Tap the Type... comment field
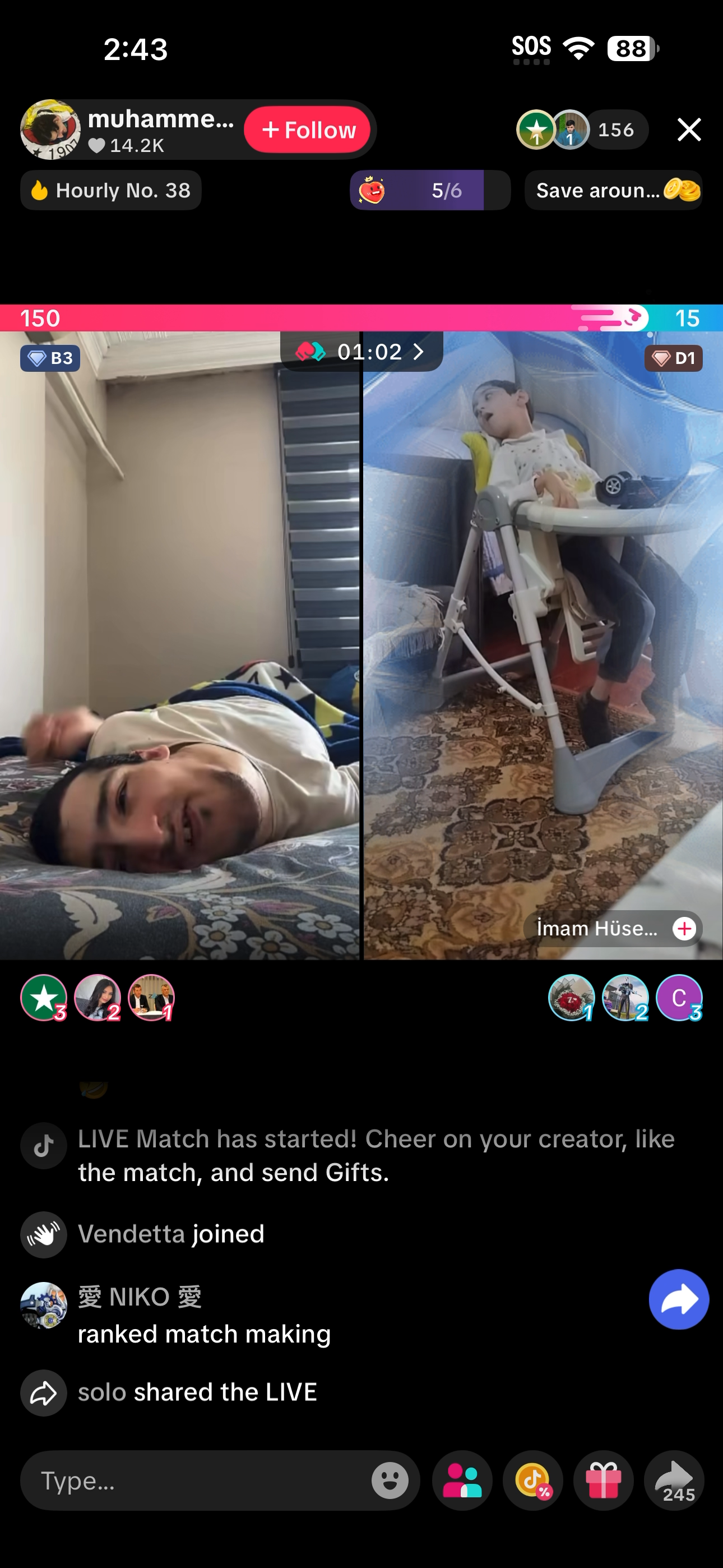 coord(194,1481)
